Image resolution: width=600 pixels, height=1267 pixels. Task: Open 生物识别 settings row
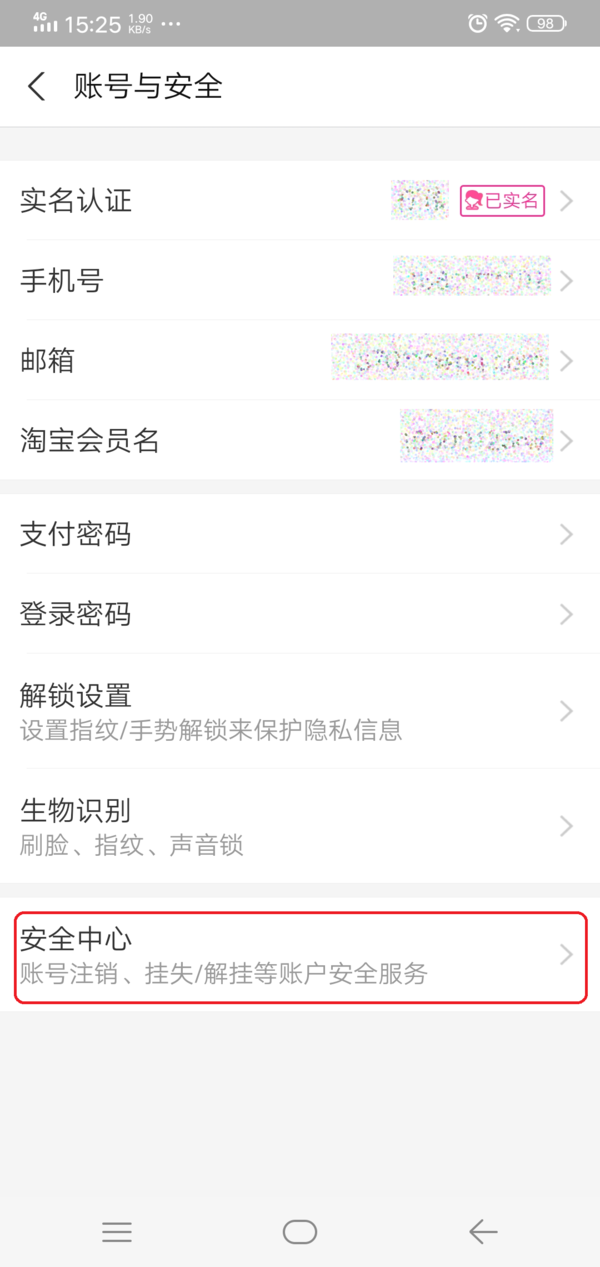tap(300, 826)
